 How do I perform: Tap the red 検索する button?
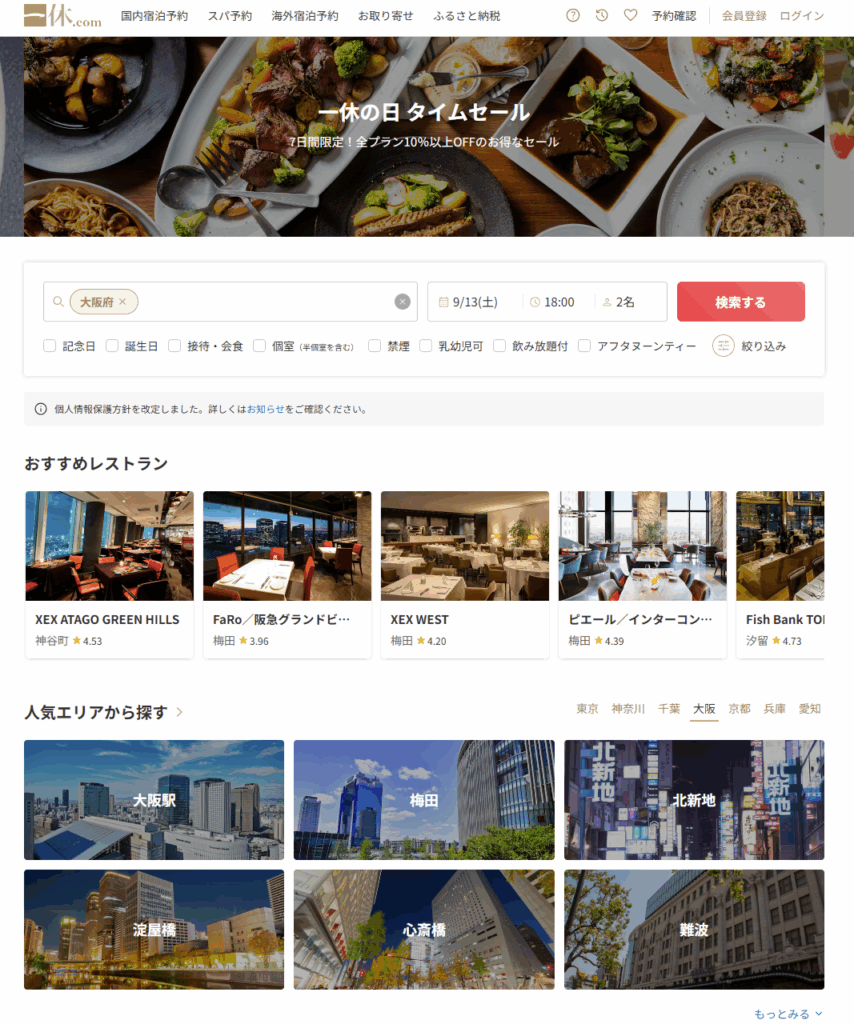(x=740, y=302)
